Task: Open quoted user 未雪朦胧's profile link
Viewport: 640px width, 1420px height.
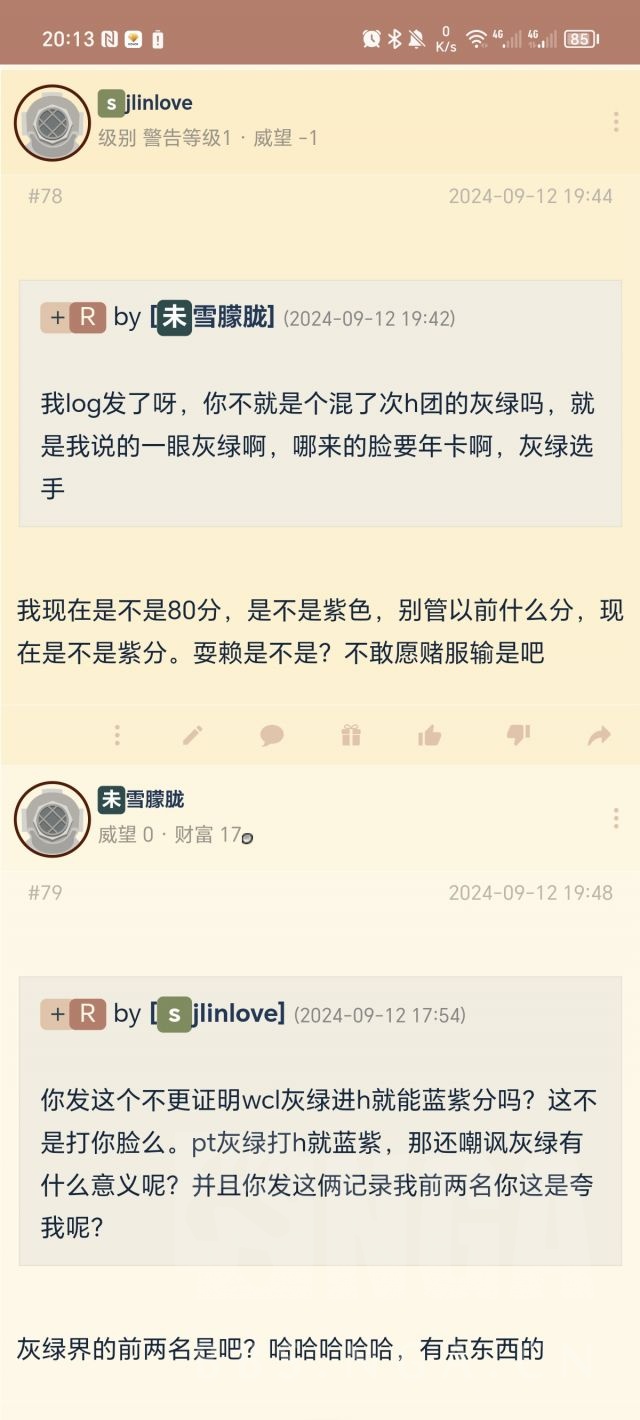Action: tap(215, 317)
